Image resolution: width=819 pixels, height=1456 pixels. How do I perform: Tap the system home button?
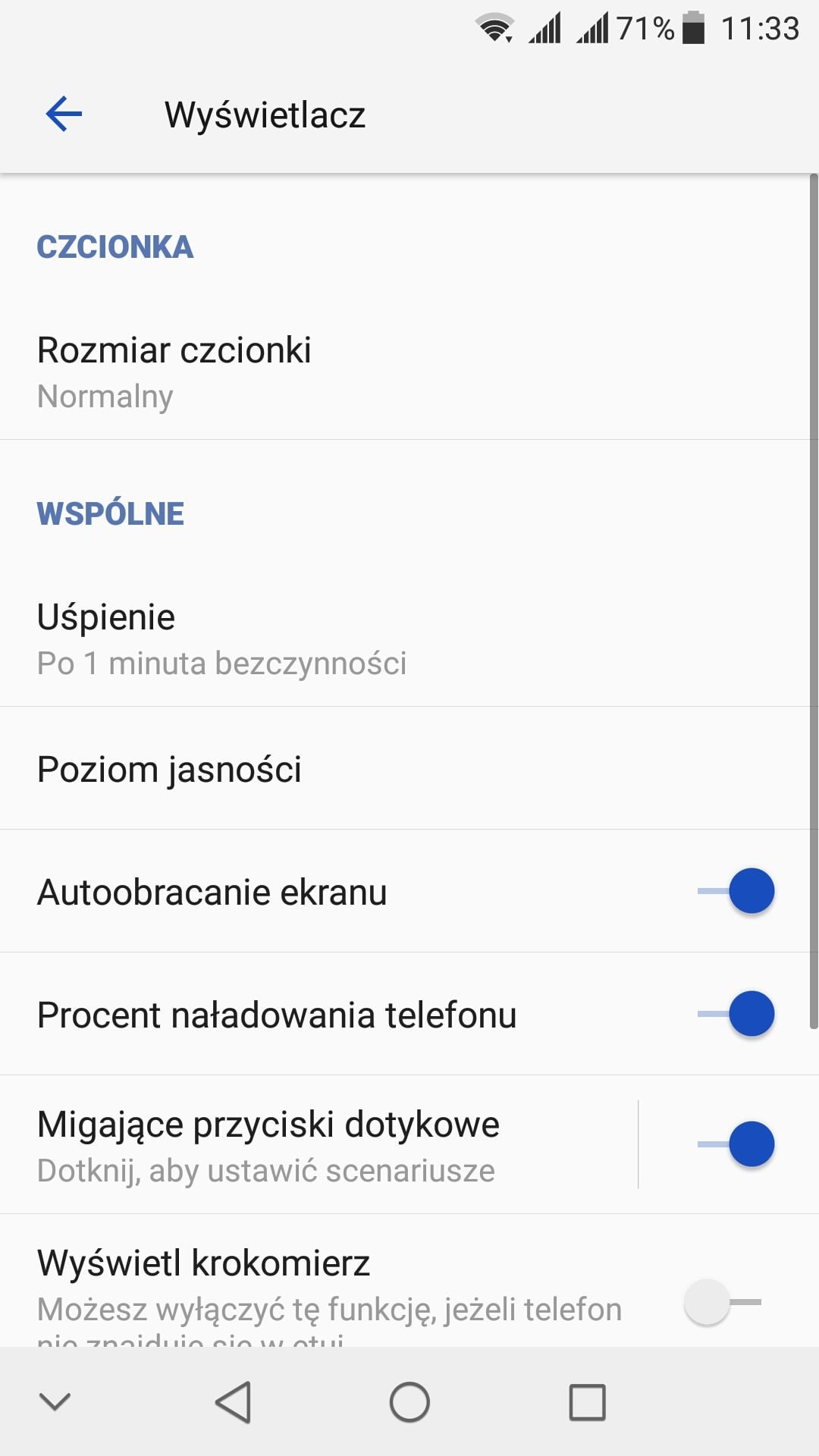click(x=409, y=1401)
